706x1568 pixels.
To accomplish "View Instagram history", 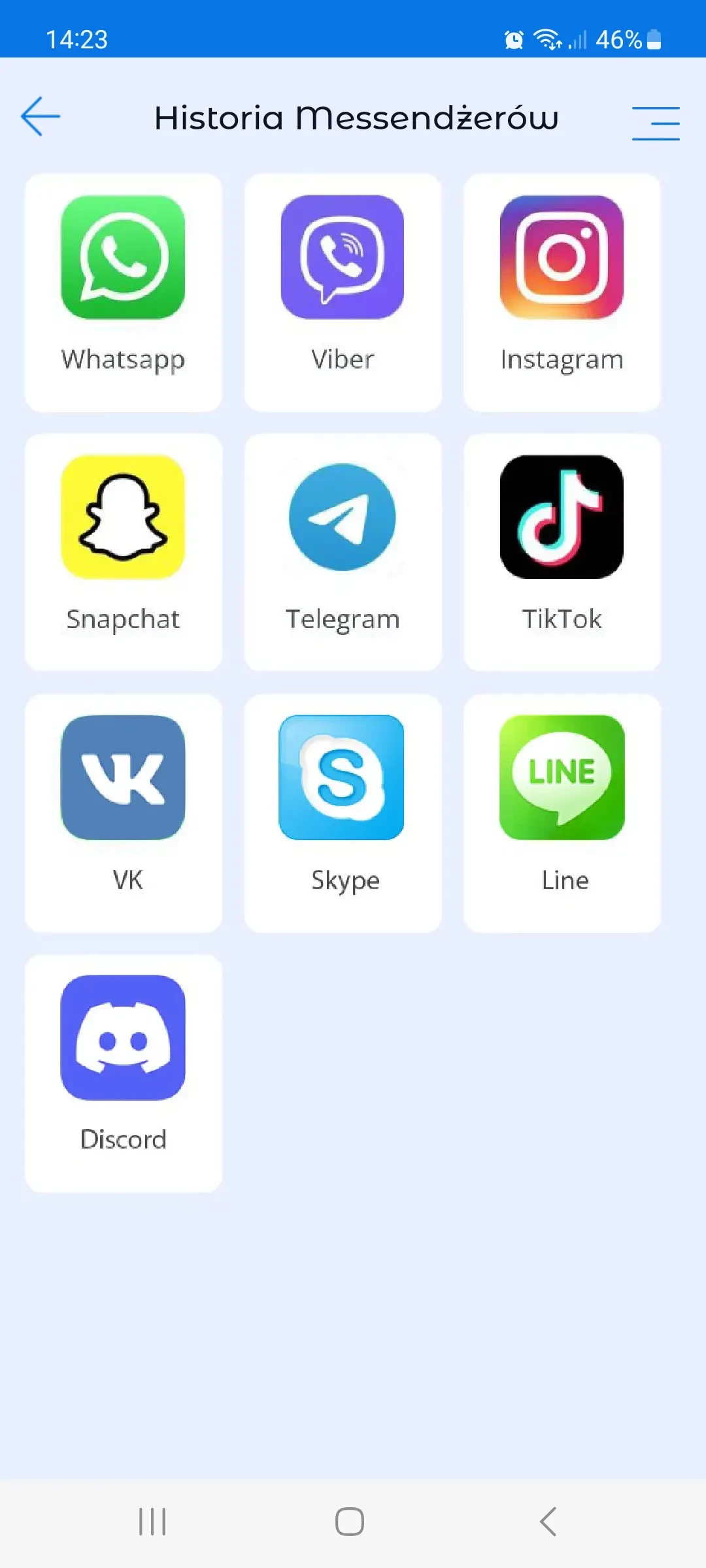I will [562, 292].
